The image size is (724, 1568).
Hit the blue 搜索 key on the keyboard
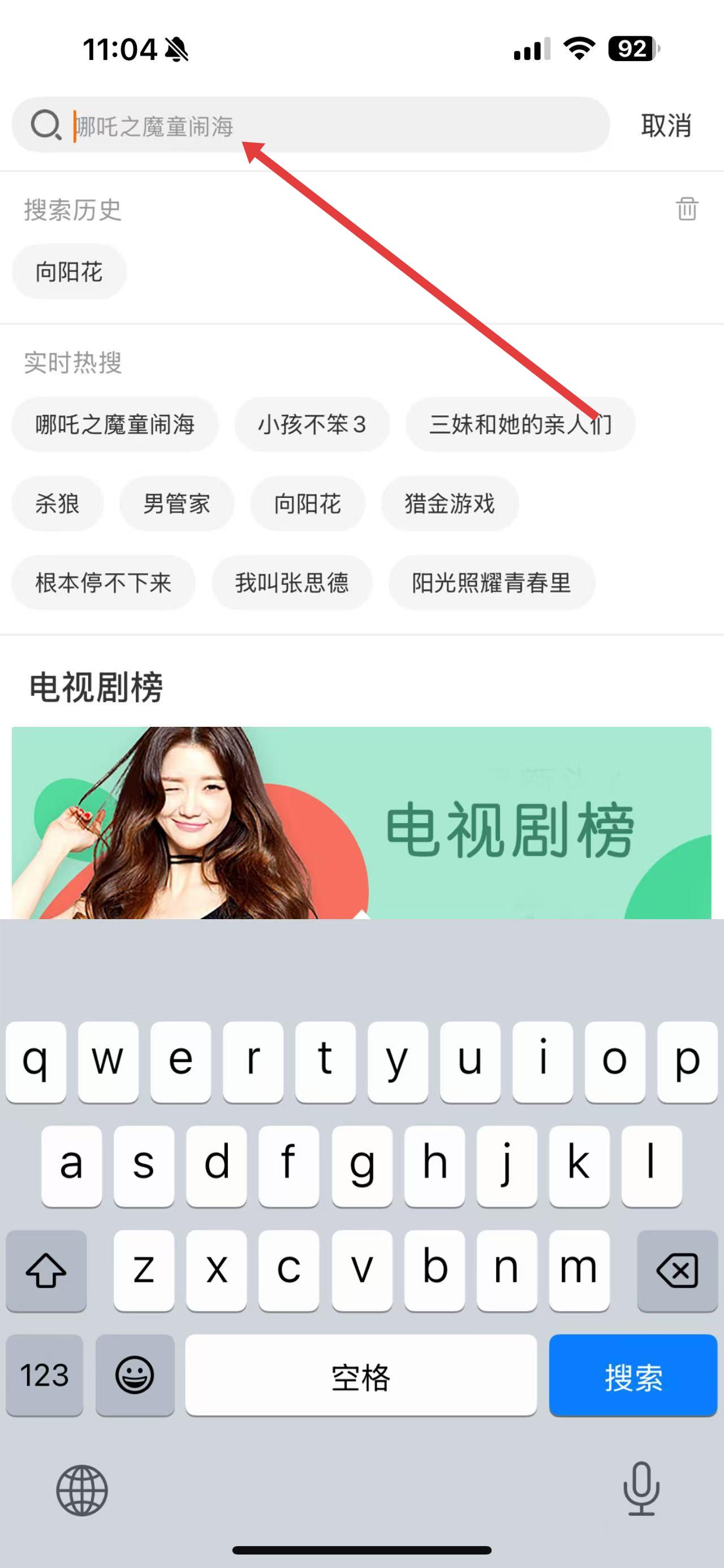click(633, 1376)
